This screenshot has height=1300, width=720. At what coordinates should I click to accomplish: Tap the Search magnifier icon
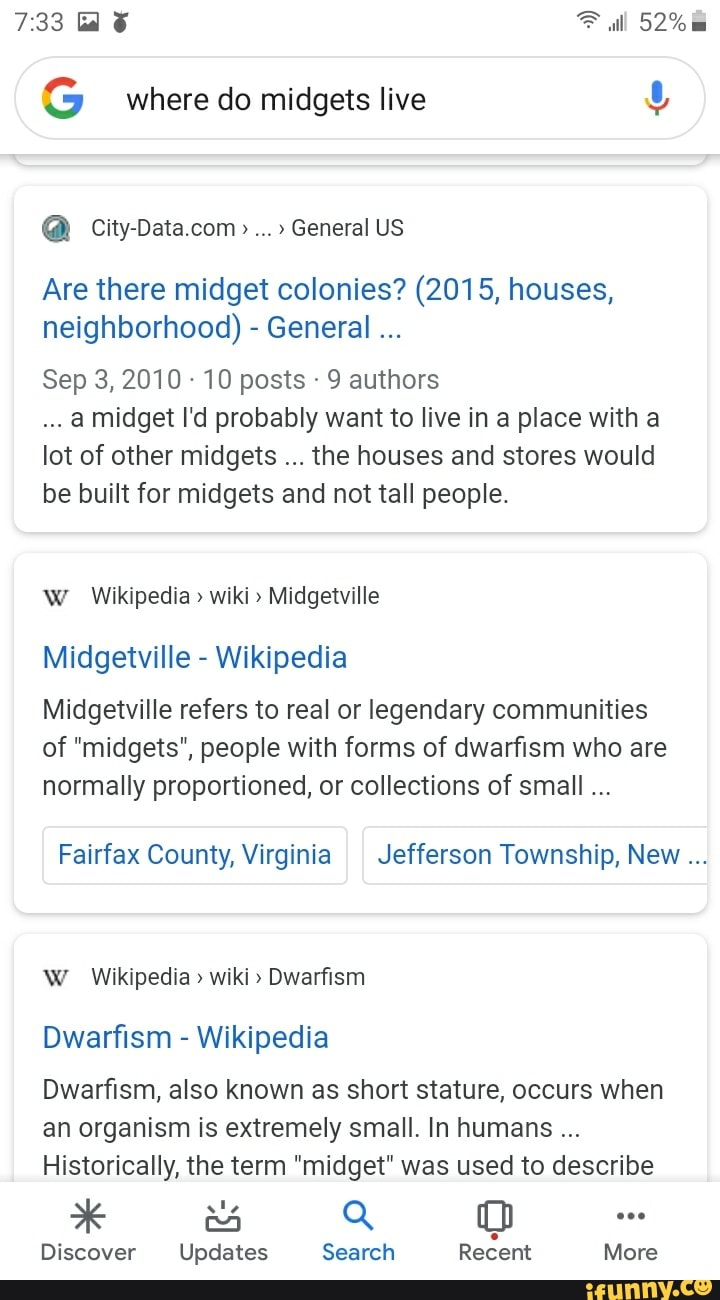coord(358,1215)
